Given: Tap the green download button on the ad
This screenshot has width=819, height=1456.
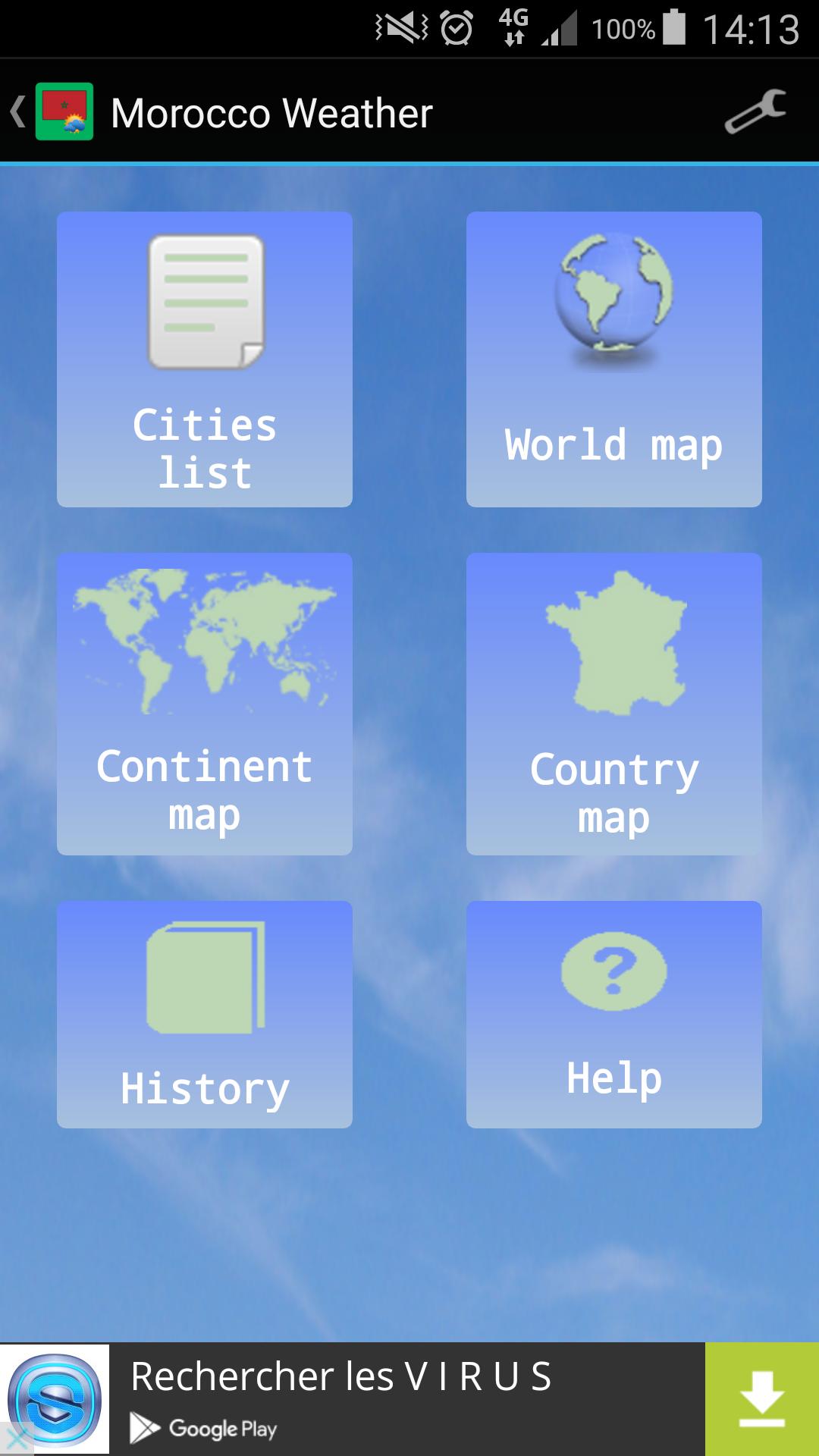Looking at the screenshot, I should tap(761, 1398).
